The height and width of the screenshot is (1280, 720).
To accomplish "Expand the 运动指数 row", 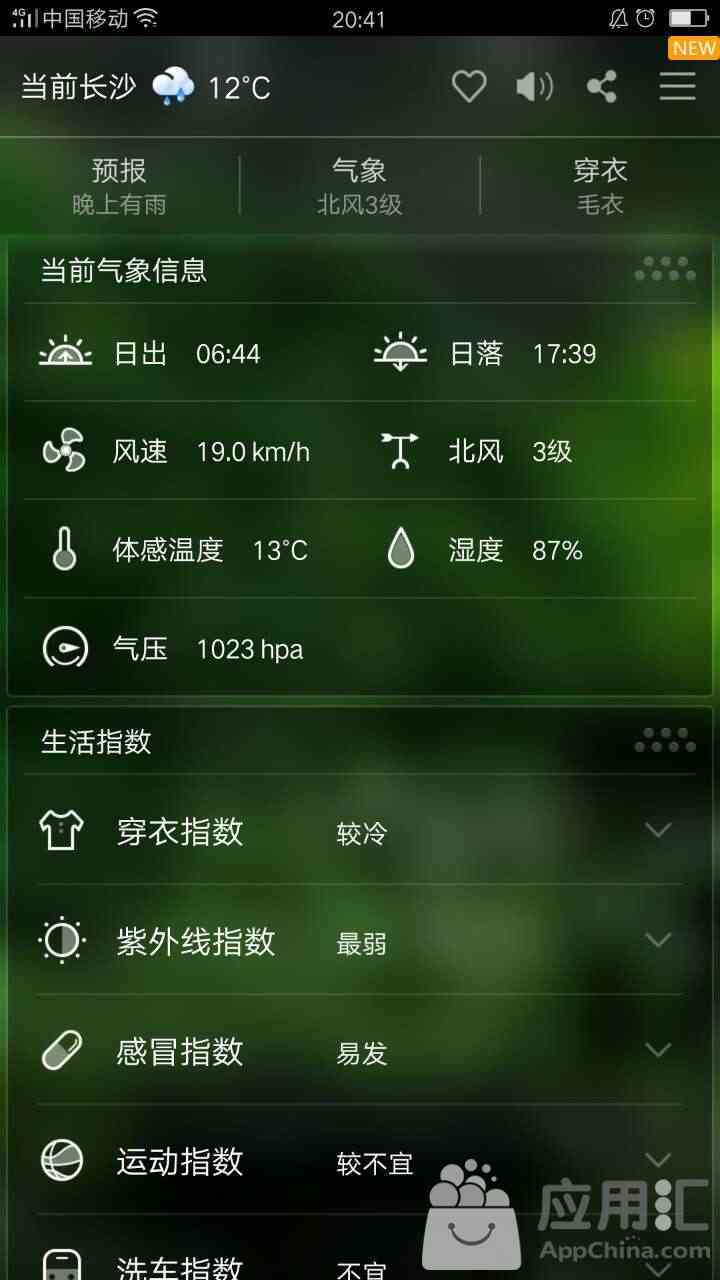I will pos(657,1160).
